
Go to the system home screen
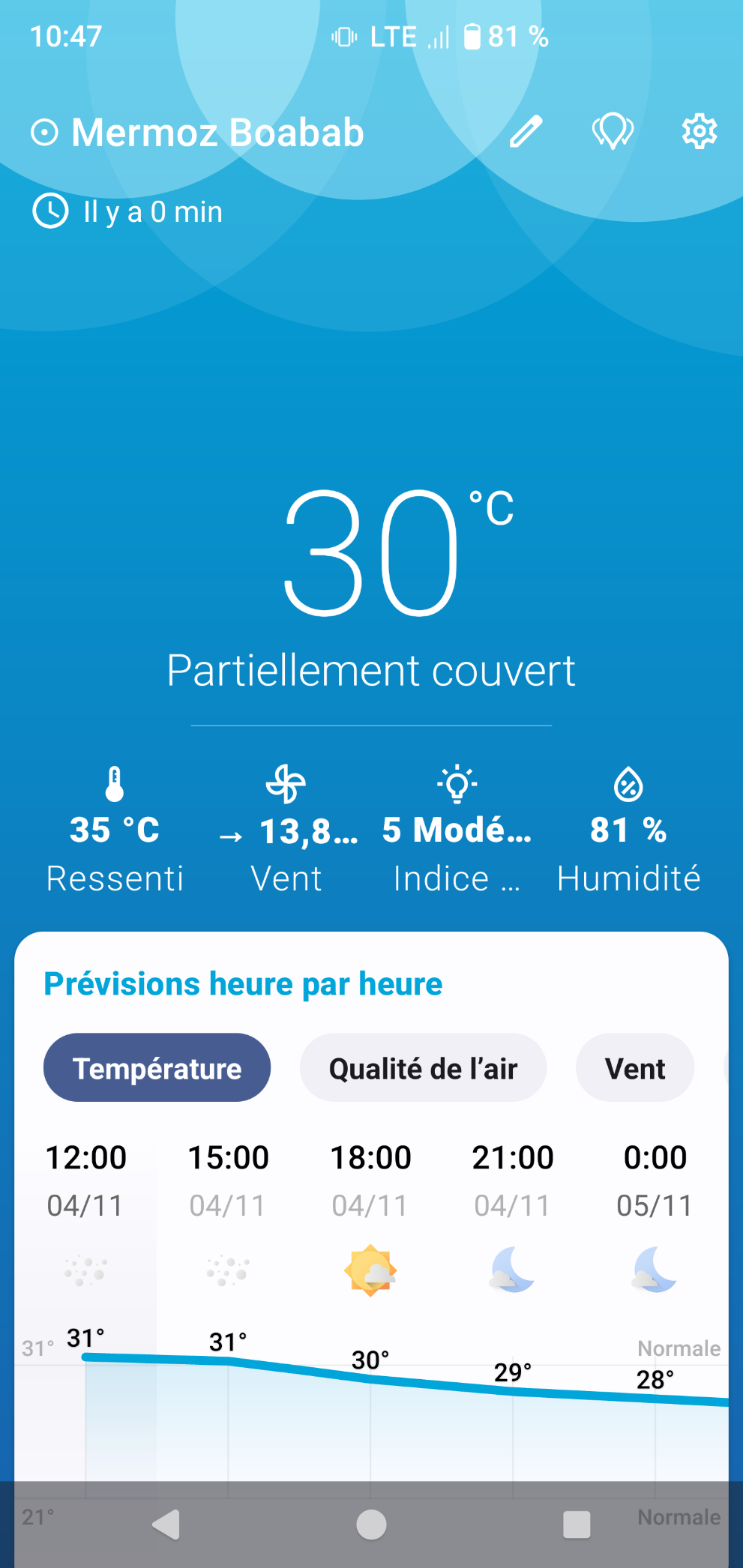pyautogui.click(x=371, y=1524)
